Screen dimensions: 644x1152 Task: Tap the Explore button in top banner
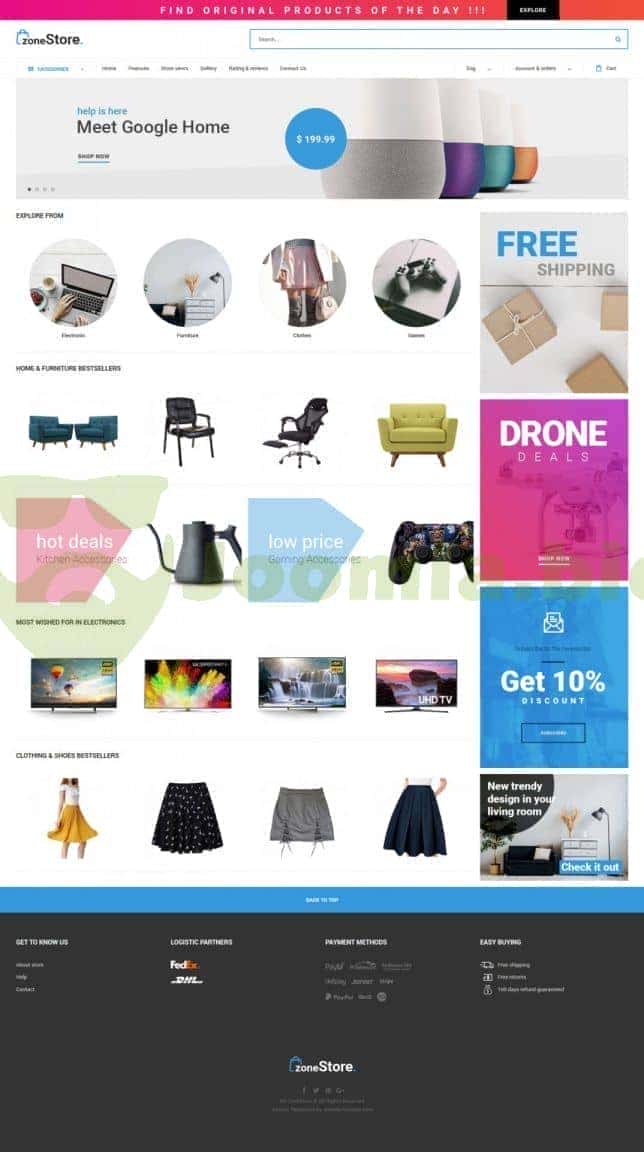[x=532, y=10]
